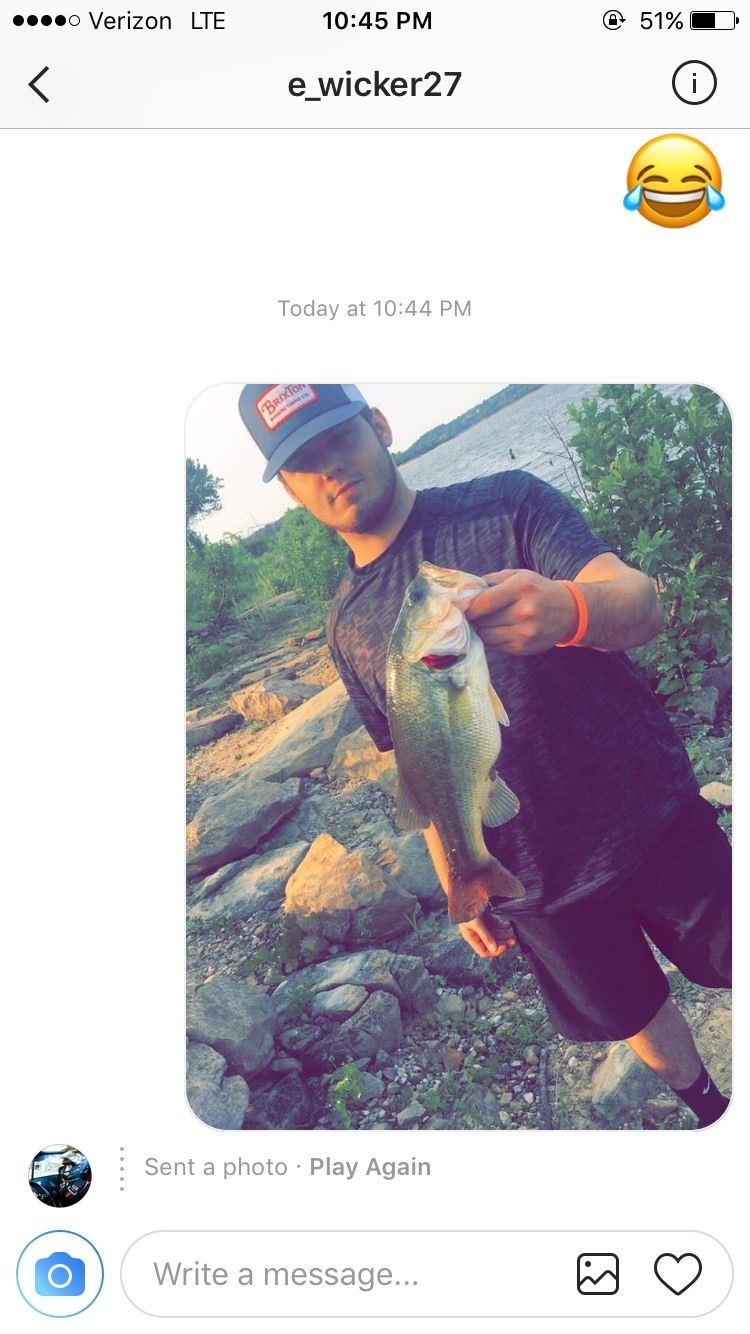The height and width of the screenshot is (1334, 750).
Task: Tap Play Again on sent photo
Action: click(370, 1167)
